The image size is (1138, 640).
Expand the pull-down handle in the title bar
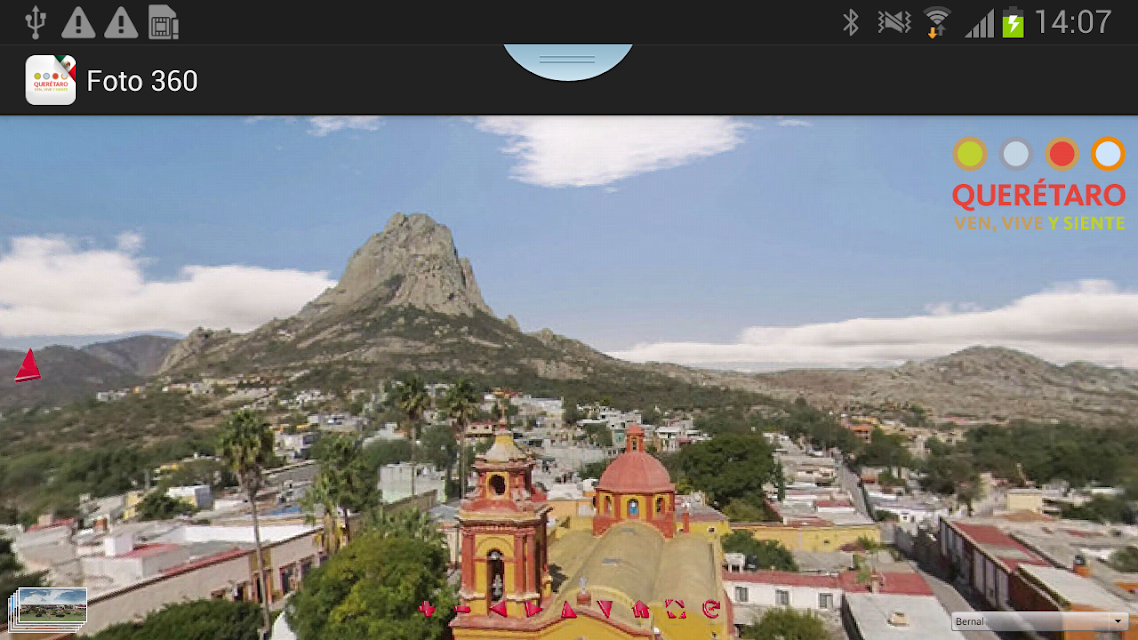(568, 61)
